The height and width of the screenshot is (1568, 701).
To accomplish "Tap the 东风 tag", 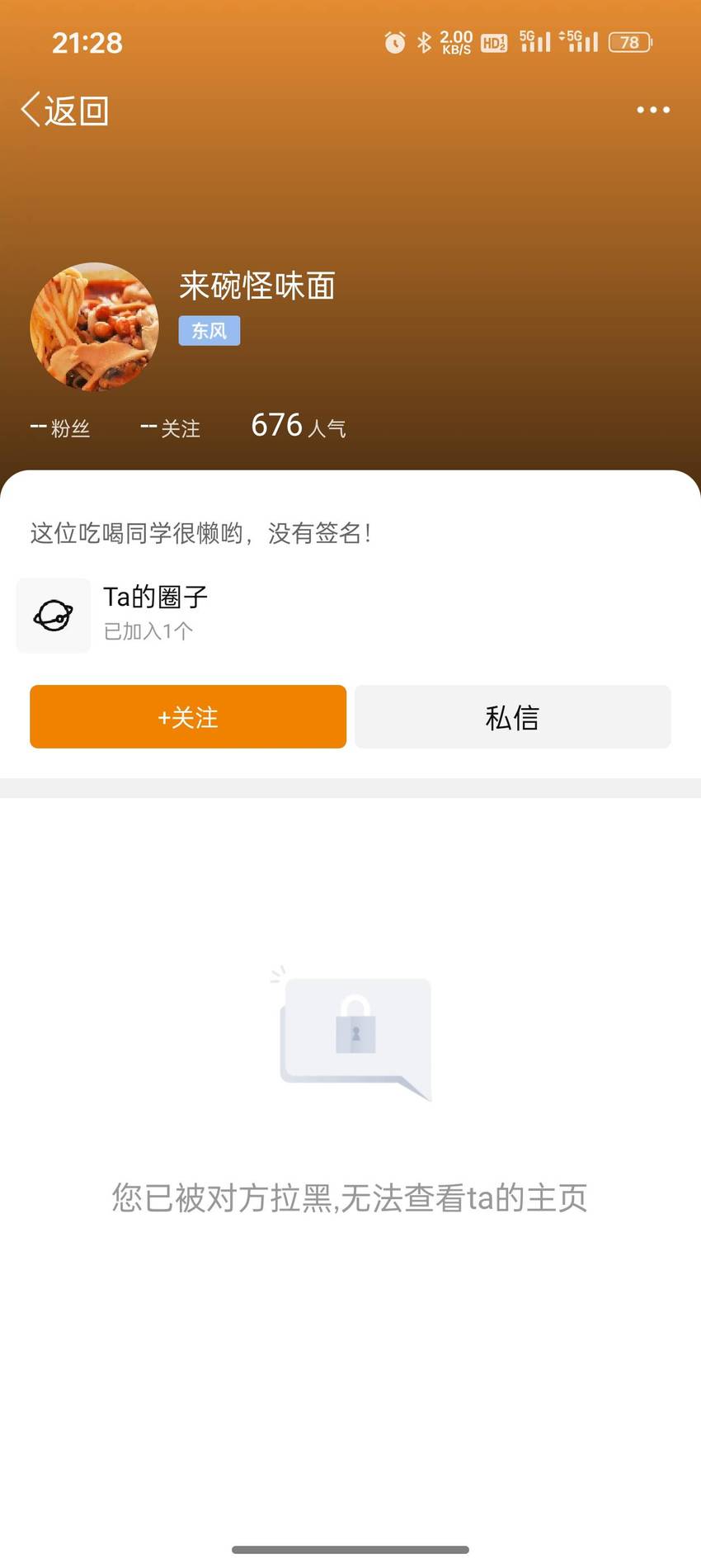I will click(x=209, y=331).
